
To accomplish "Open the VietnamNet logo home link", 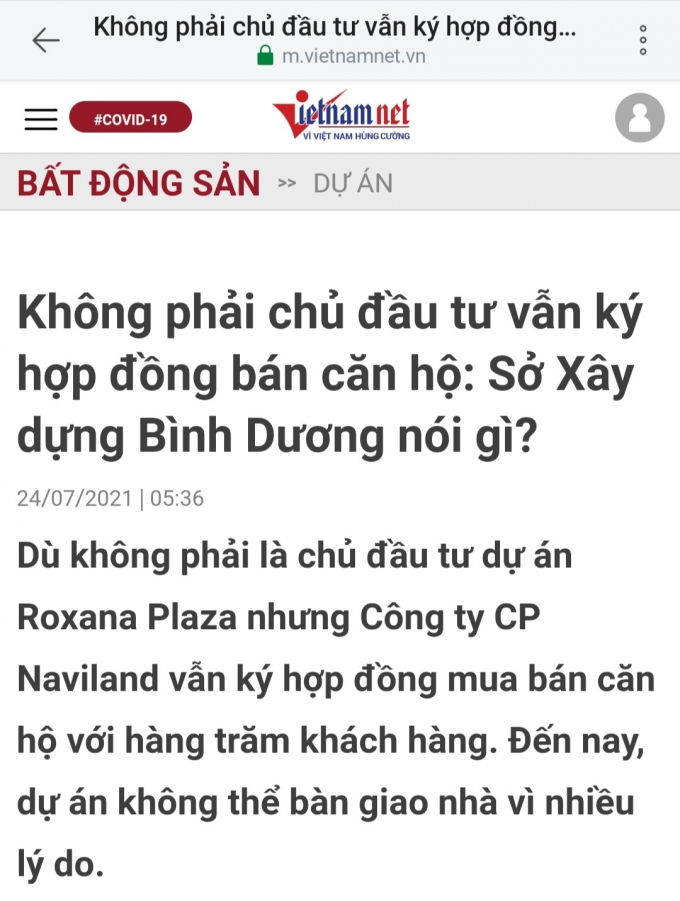I will click(x=341, y=117).
